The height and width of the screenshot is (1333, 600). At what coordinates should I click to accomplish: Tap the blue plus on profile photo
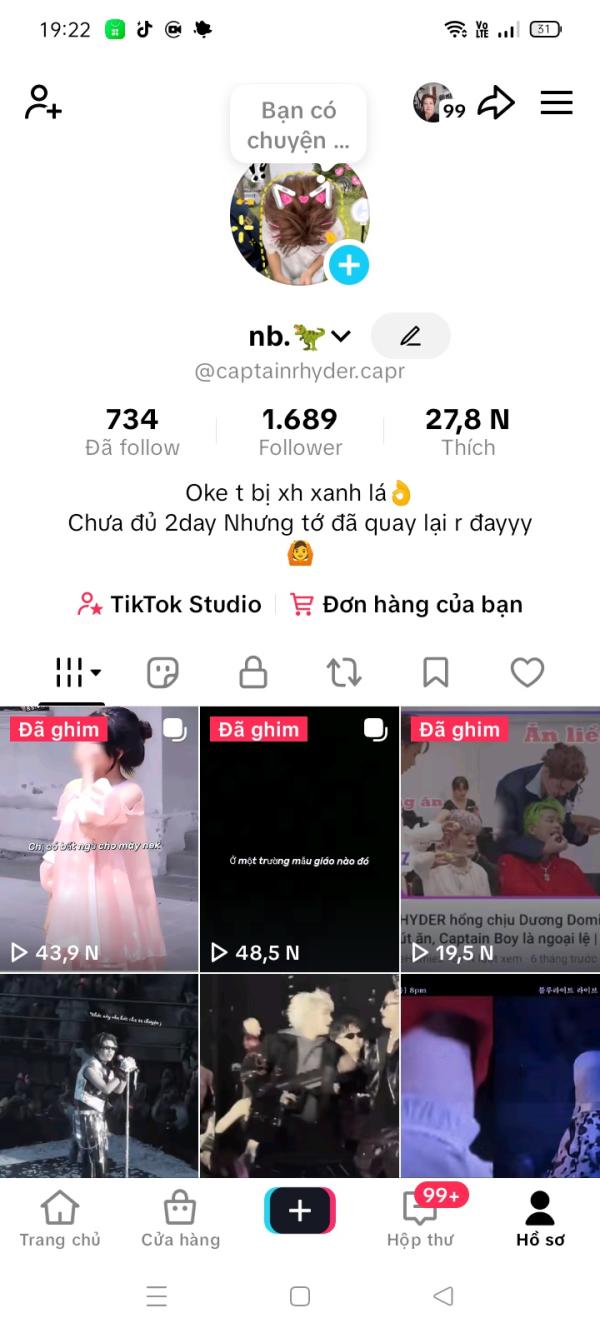coord(349,265)
